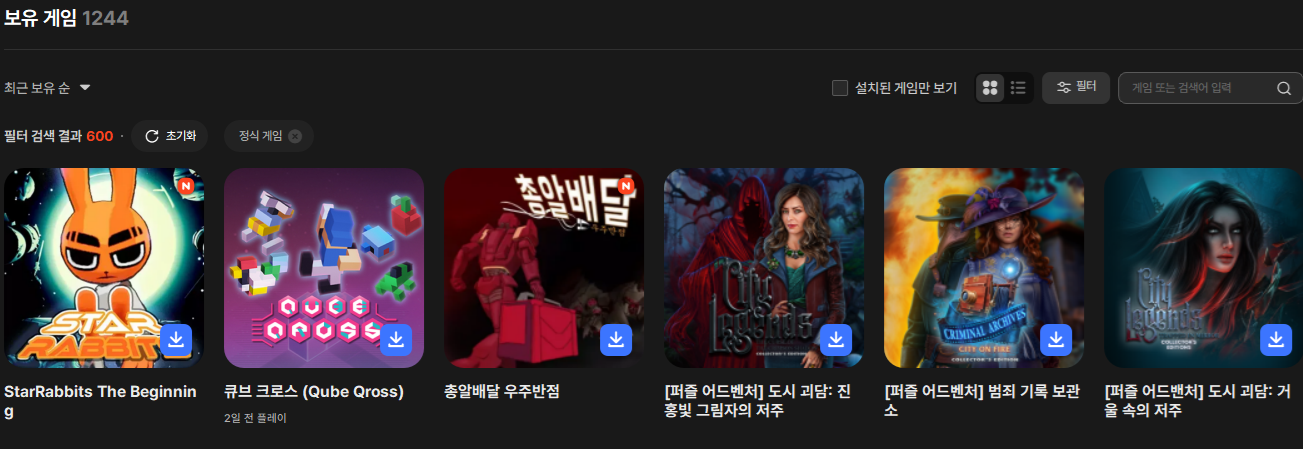Screen dimensions: 1303x449
Task: Switch to grid view
Action: click(x=989, y=88)
